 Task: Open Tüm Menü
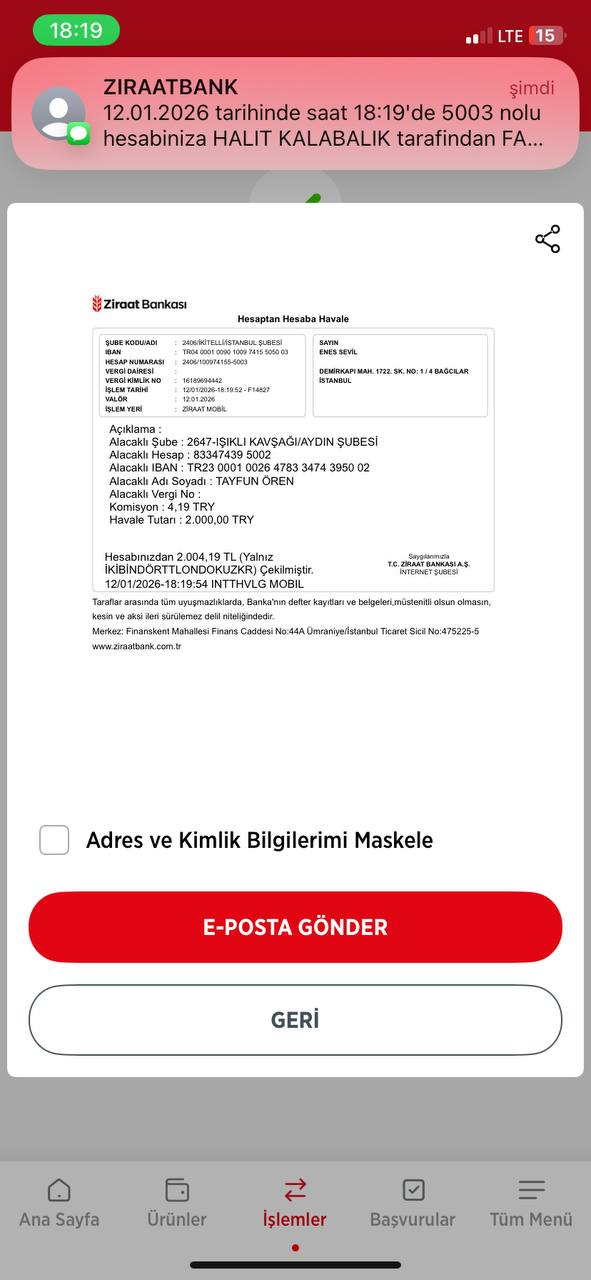point(531,1203)
